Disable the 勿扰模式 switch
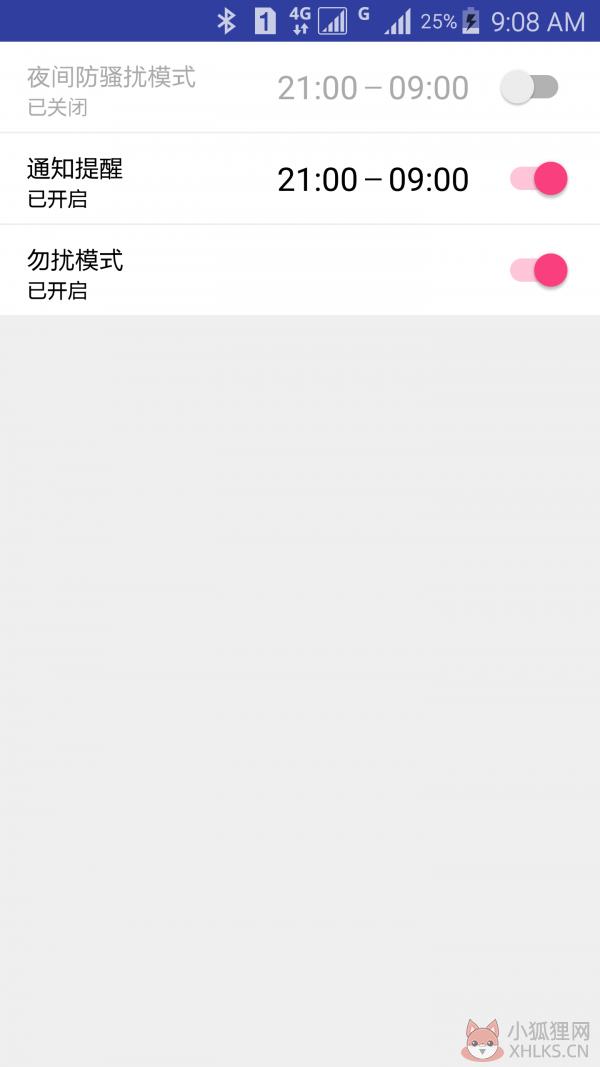Screen dimensions: 600x1067 click(x=539, y=270)
